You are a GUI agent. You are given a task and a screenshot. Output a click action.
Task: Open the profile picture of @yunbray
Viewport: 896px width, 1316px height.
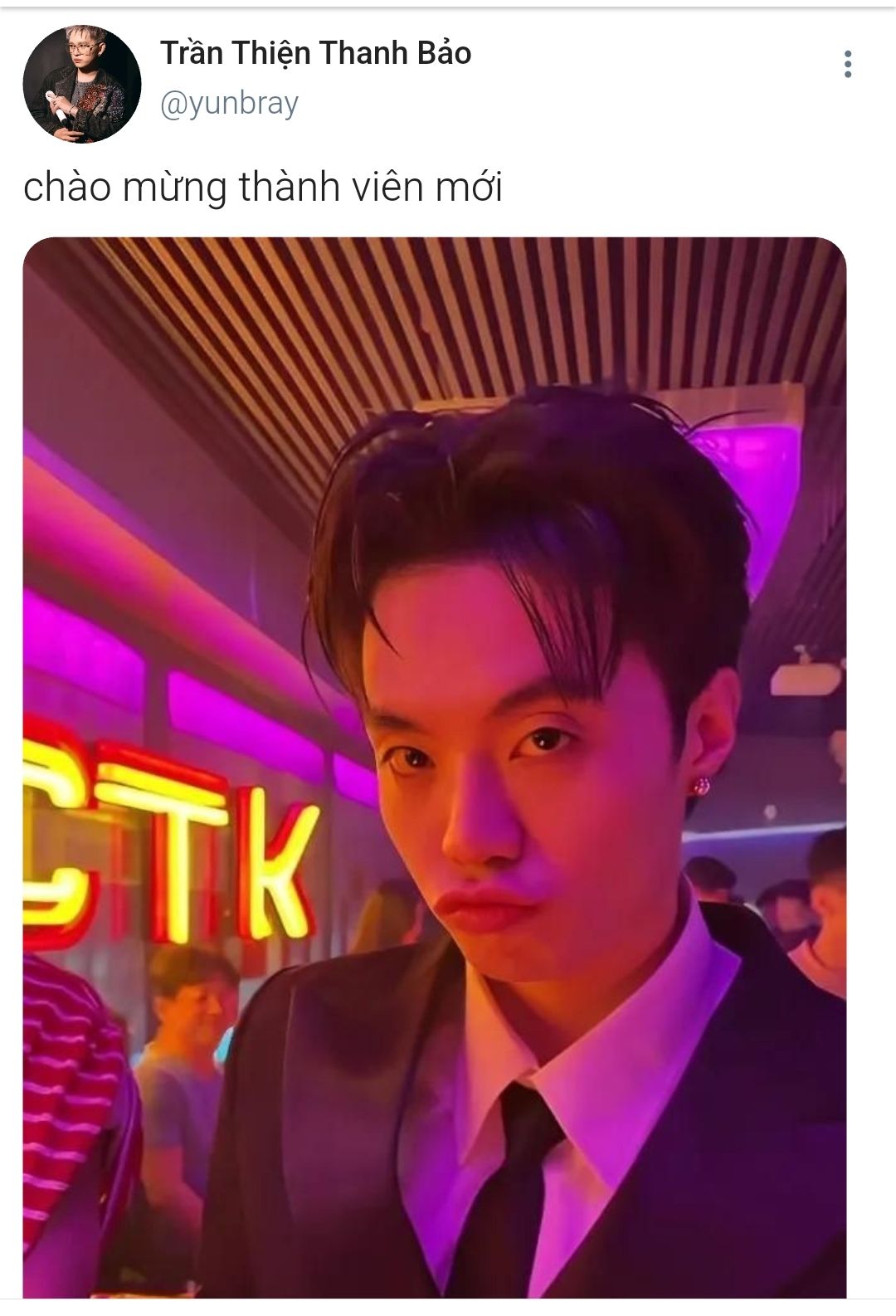[82, 83]
